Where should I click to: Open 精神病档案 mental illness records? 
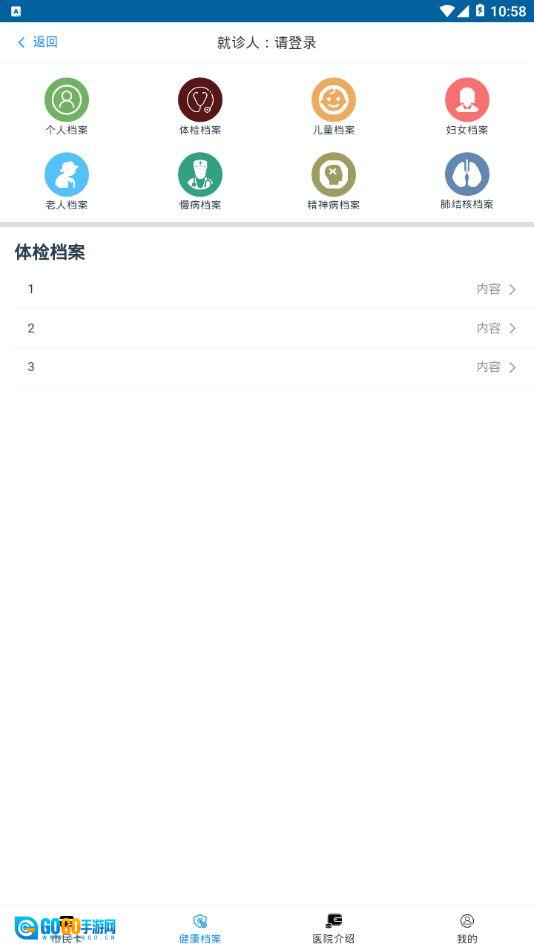[333, 181]
